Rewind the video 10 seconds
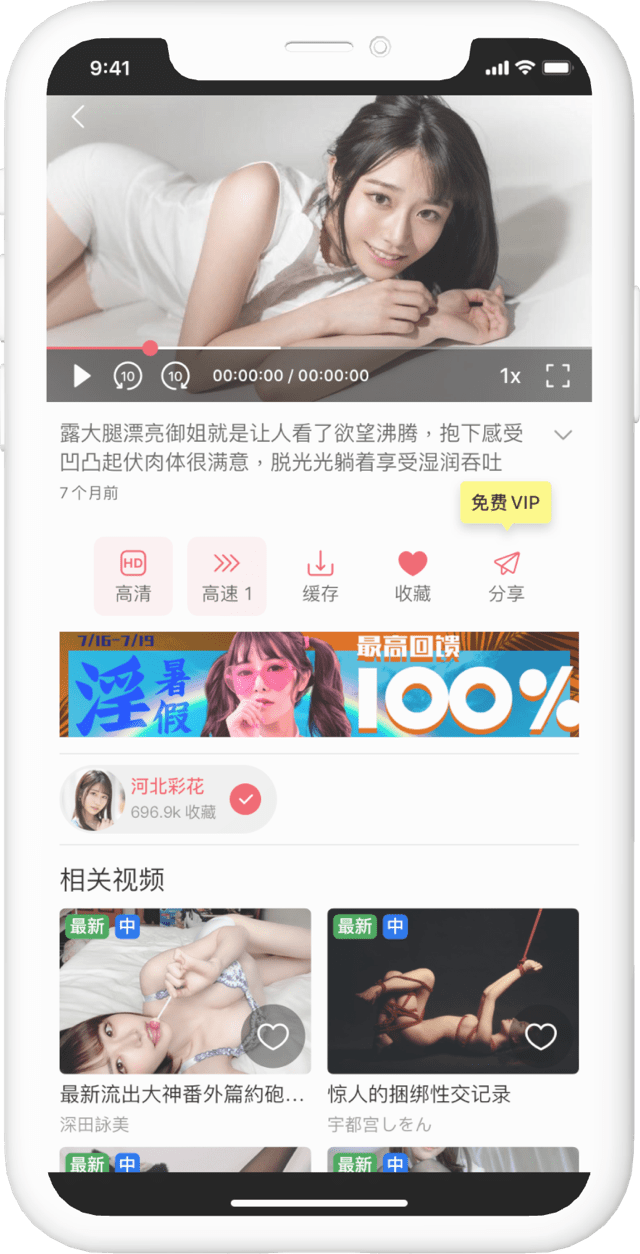The width and height of the screenshot is (640, 1254). pos(127,376)
